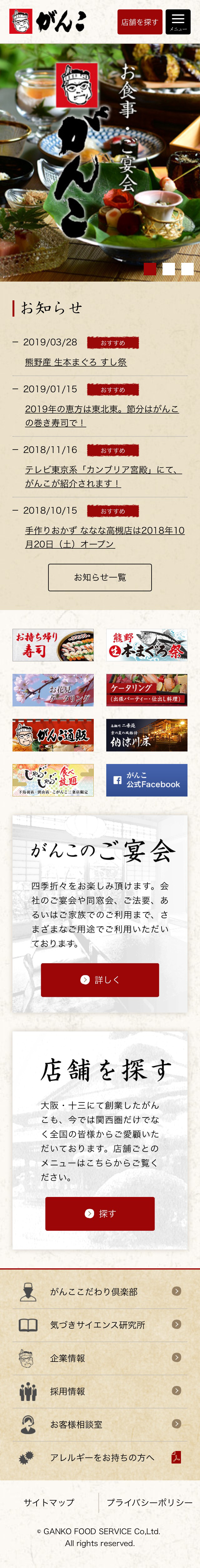Open the 熊野生本まぐろ祭 banner
Viewport: 200px width, 1568px height.
click(147, 645)
